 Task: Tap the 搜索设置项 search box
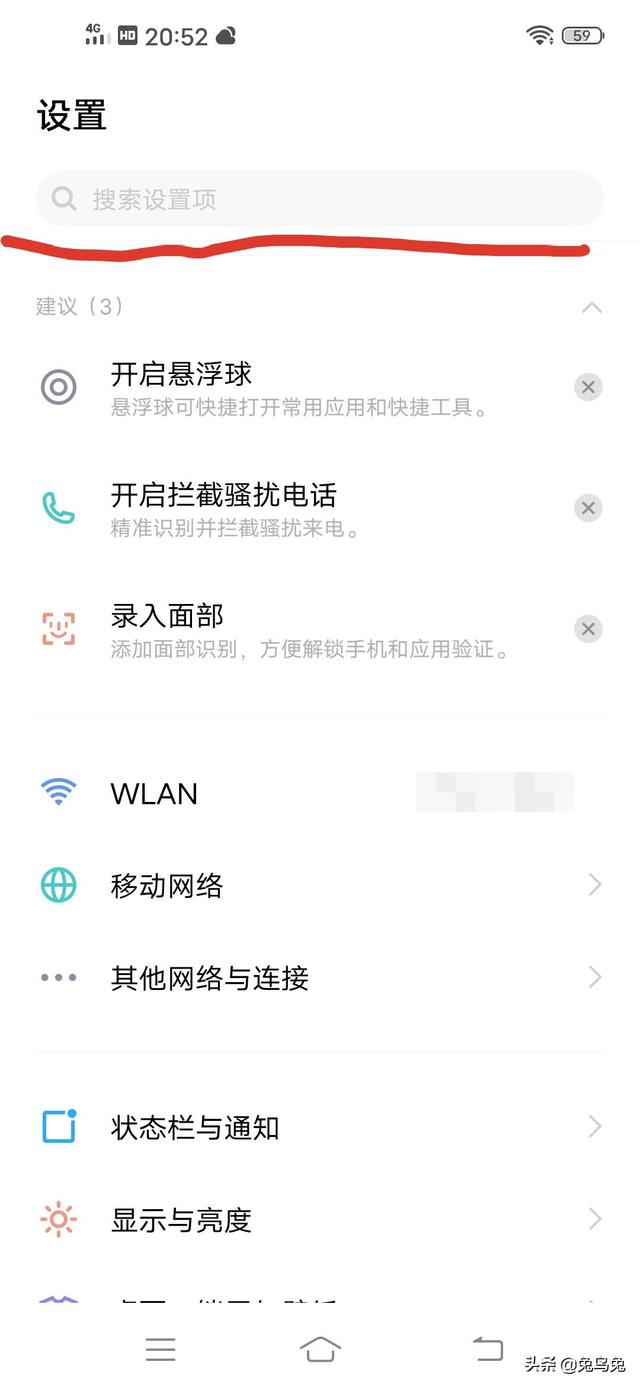(320, 199)
